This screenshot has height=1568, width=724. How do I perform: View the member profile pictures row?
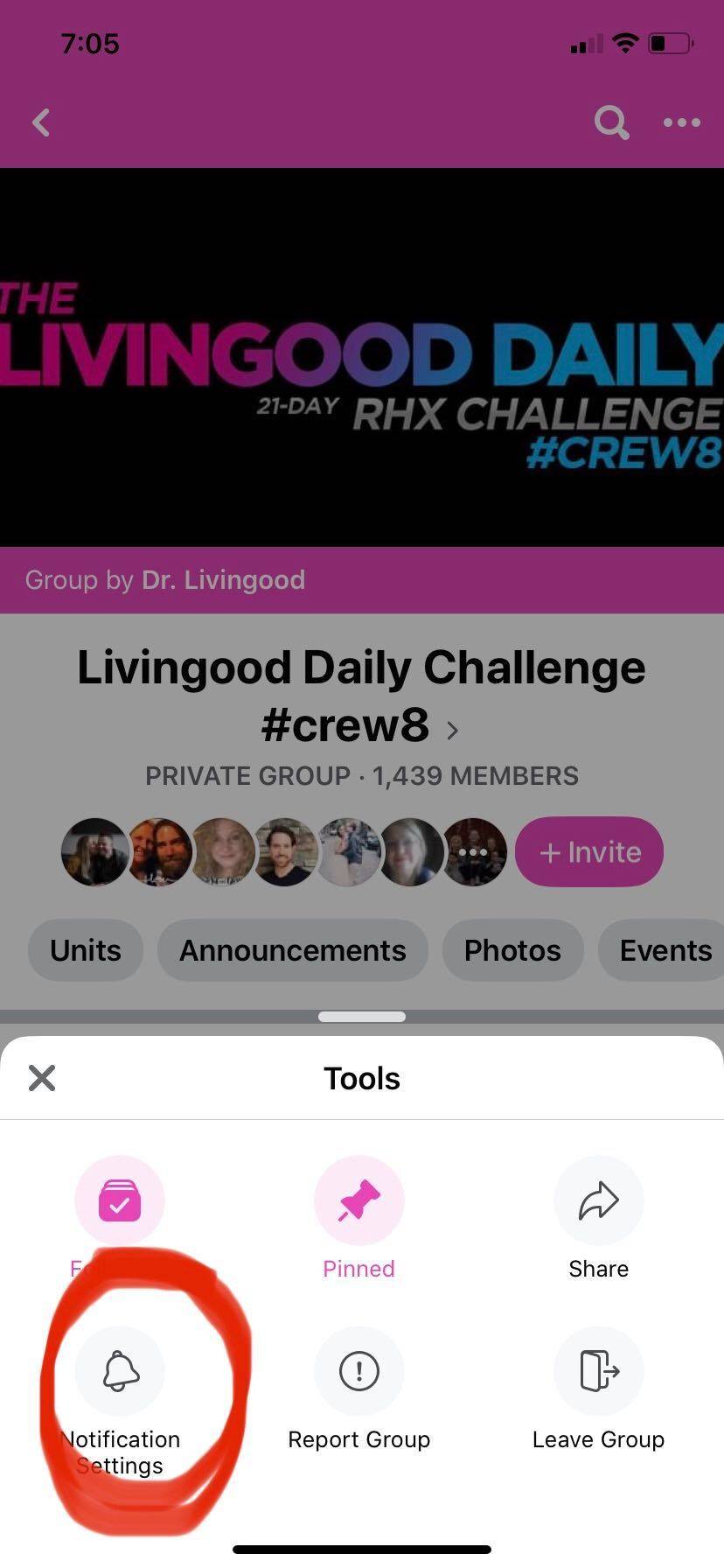[x=284, y=851]
